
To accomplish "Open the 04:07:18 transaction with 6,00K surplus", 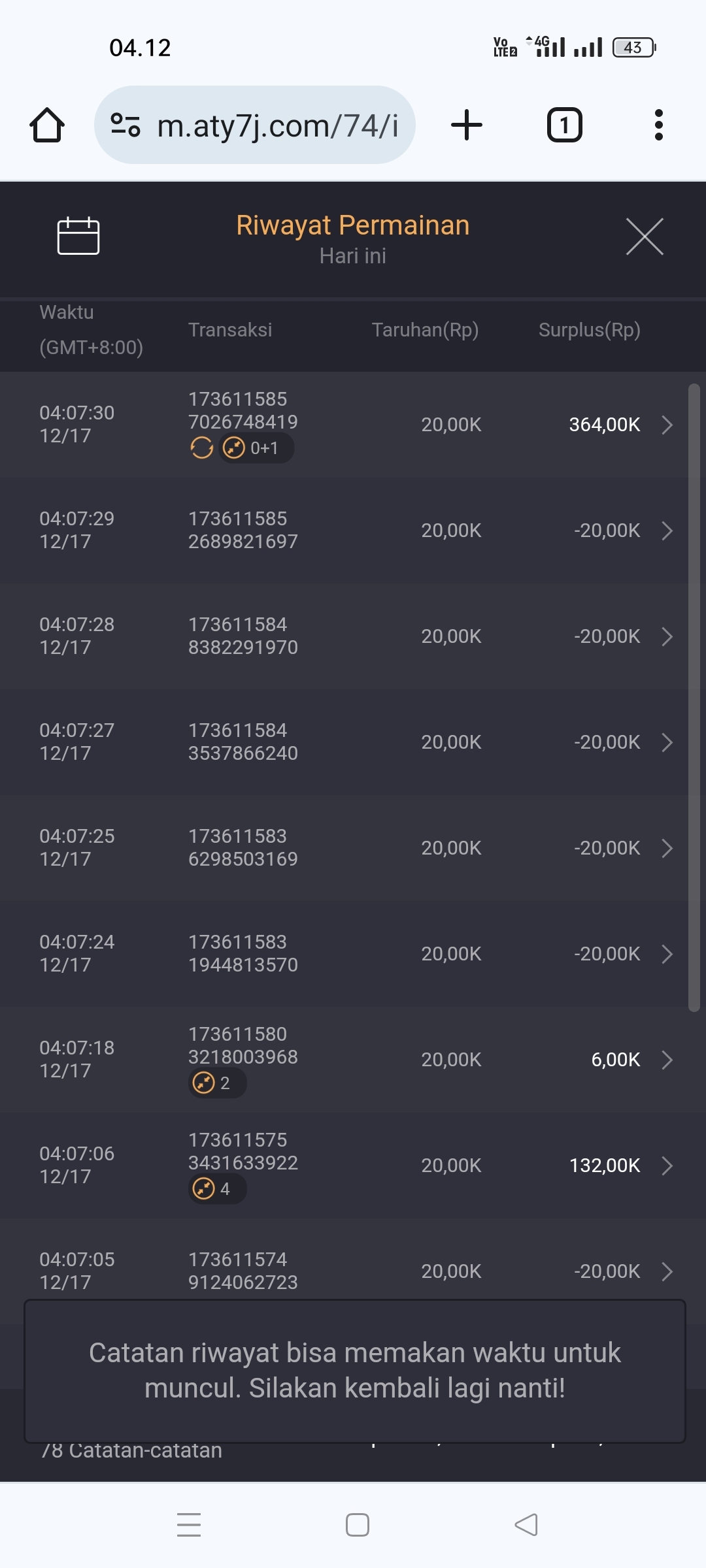I will tap(667, 1060).
